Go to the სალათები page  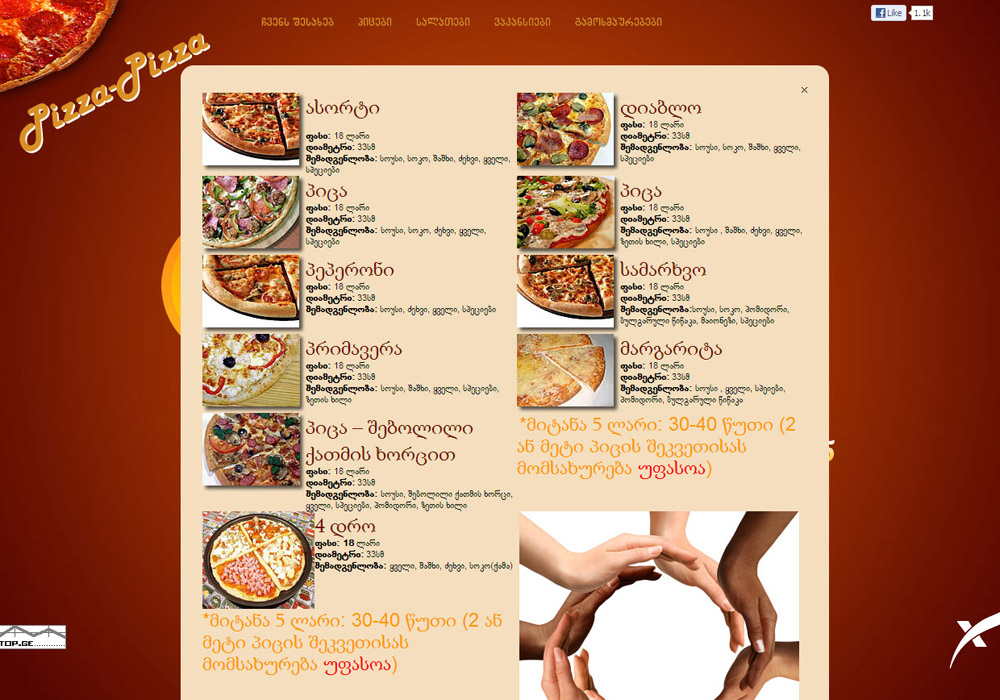pos(443,22)
